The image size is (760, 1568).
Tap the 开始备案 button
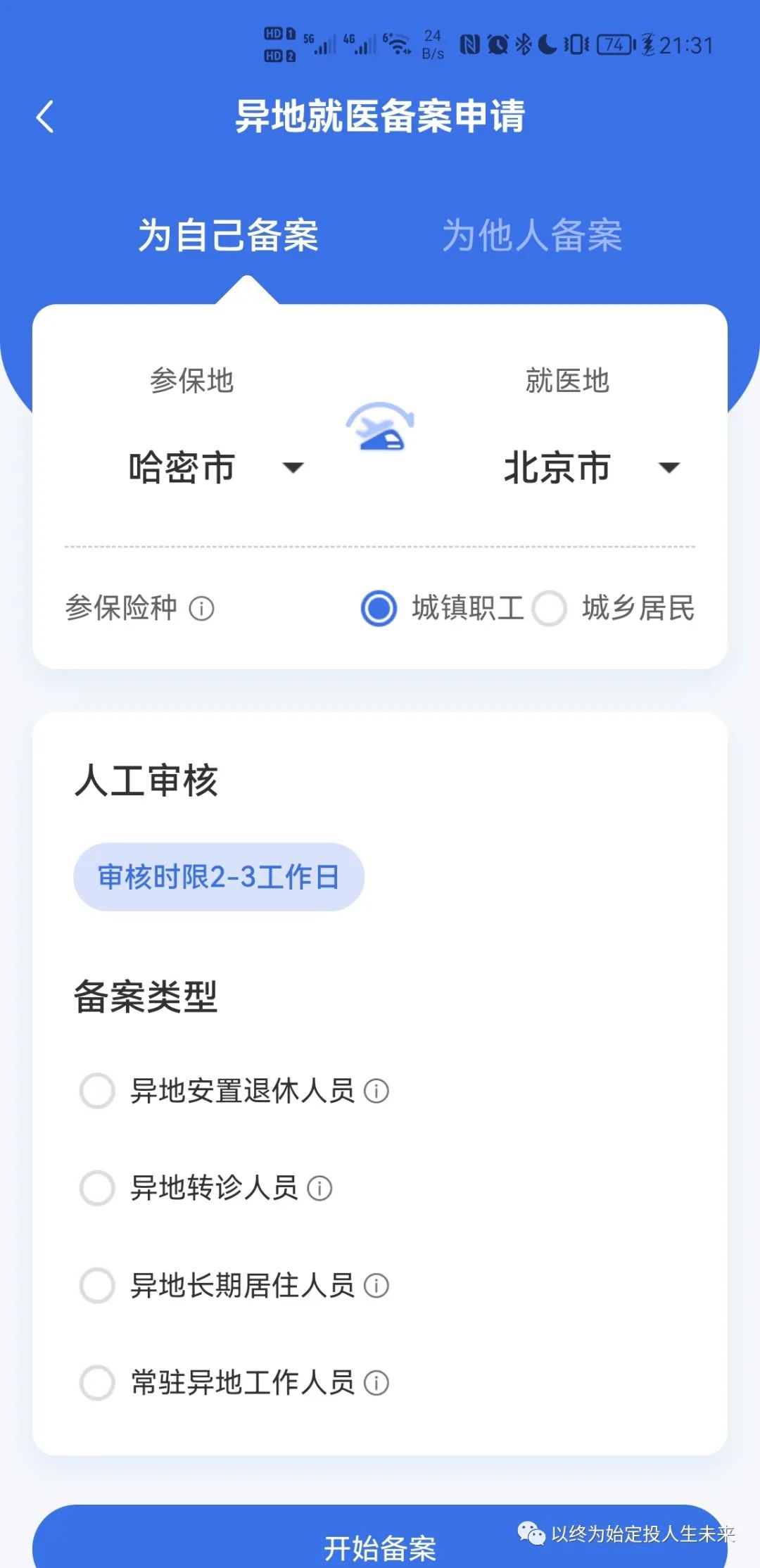(380, 1541)
